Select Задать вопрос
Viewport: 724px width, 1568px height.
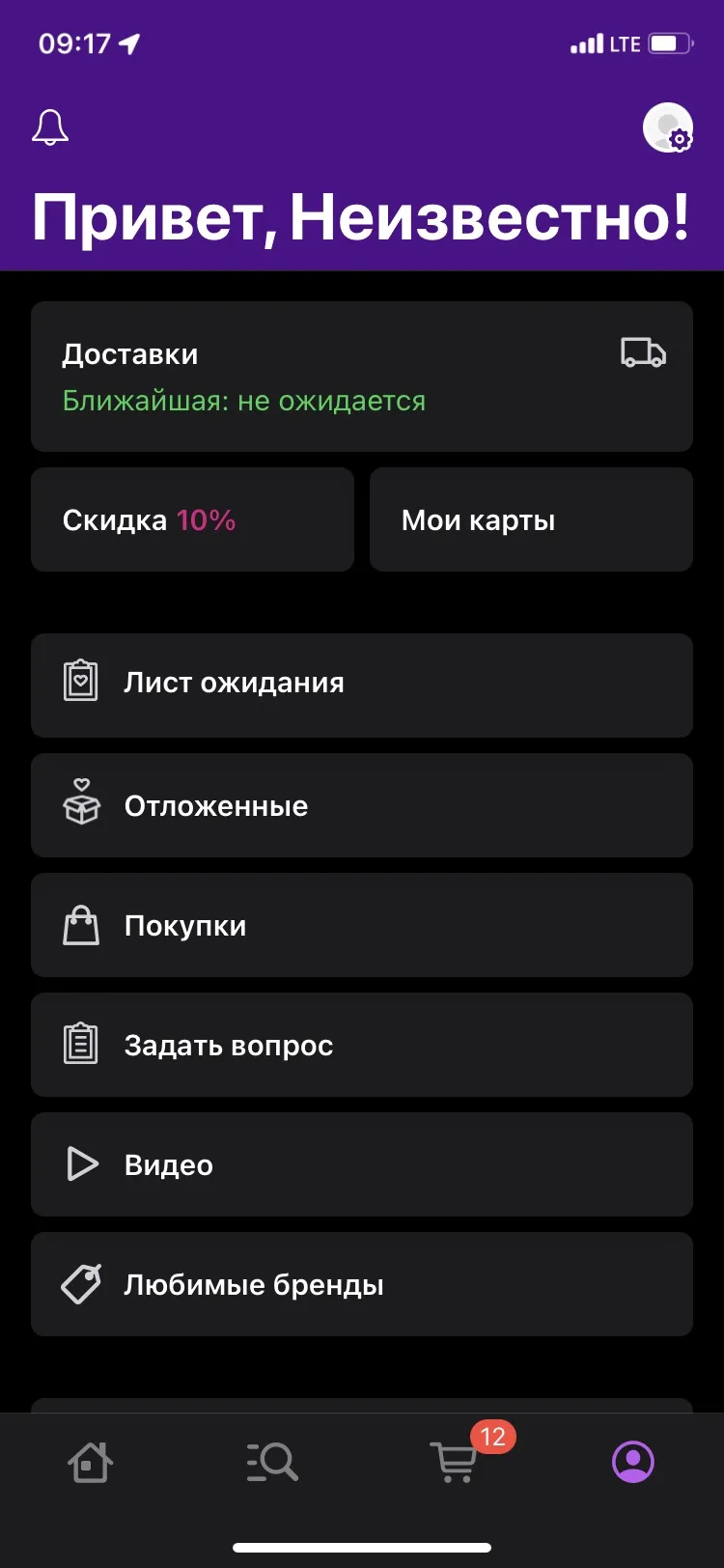(362, 1045)
